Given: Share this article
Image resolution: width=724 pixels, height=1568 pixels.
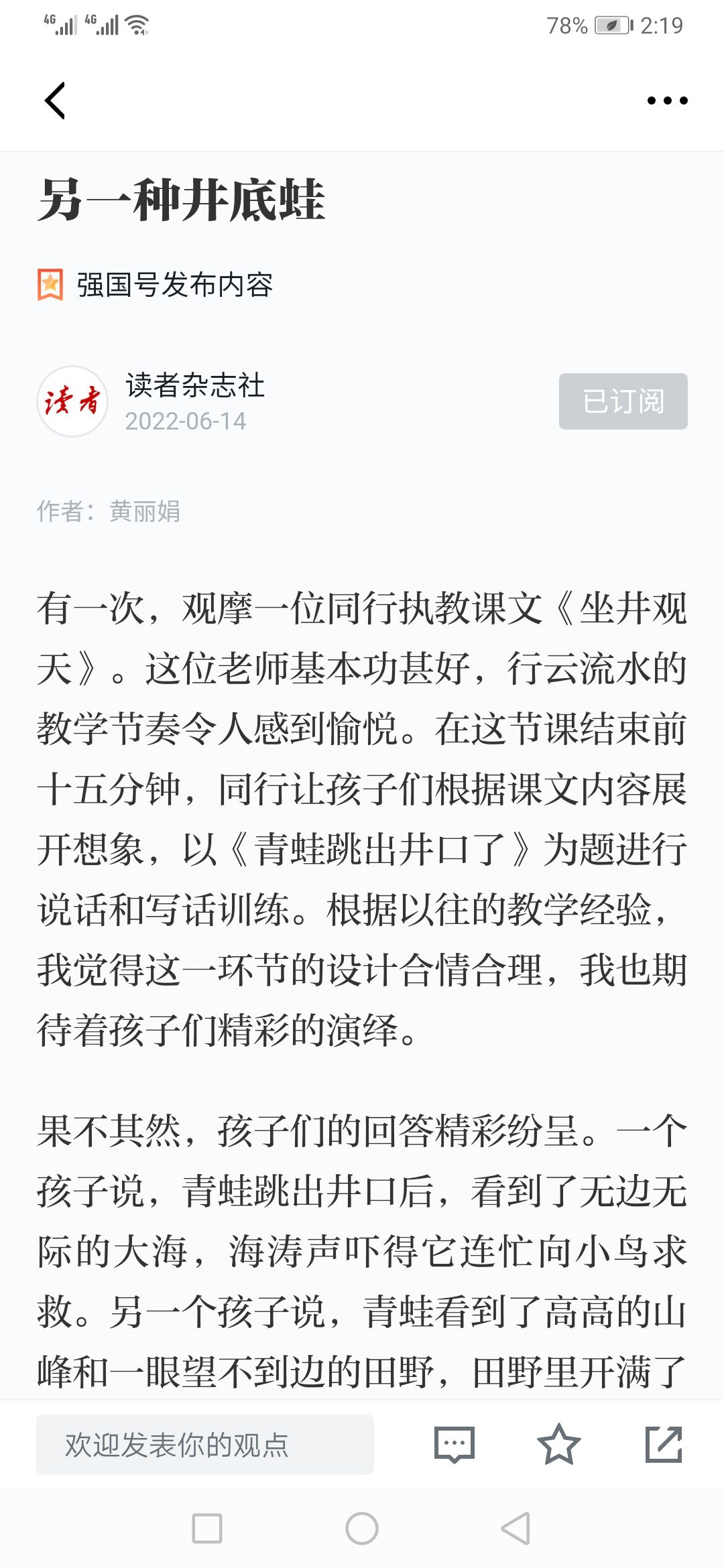Looking at the screenshot, I should pyautogui.click(x=663, y=1445).
